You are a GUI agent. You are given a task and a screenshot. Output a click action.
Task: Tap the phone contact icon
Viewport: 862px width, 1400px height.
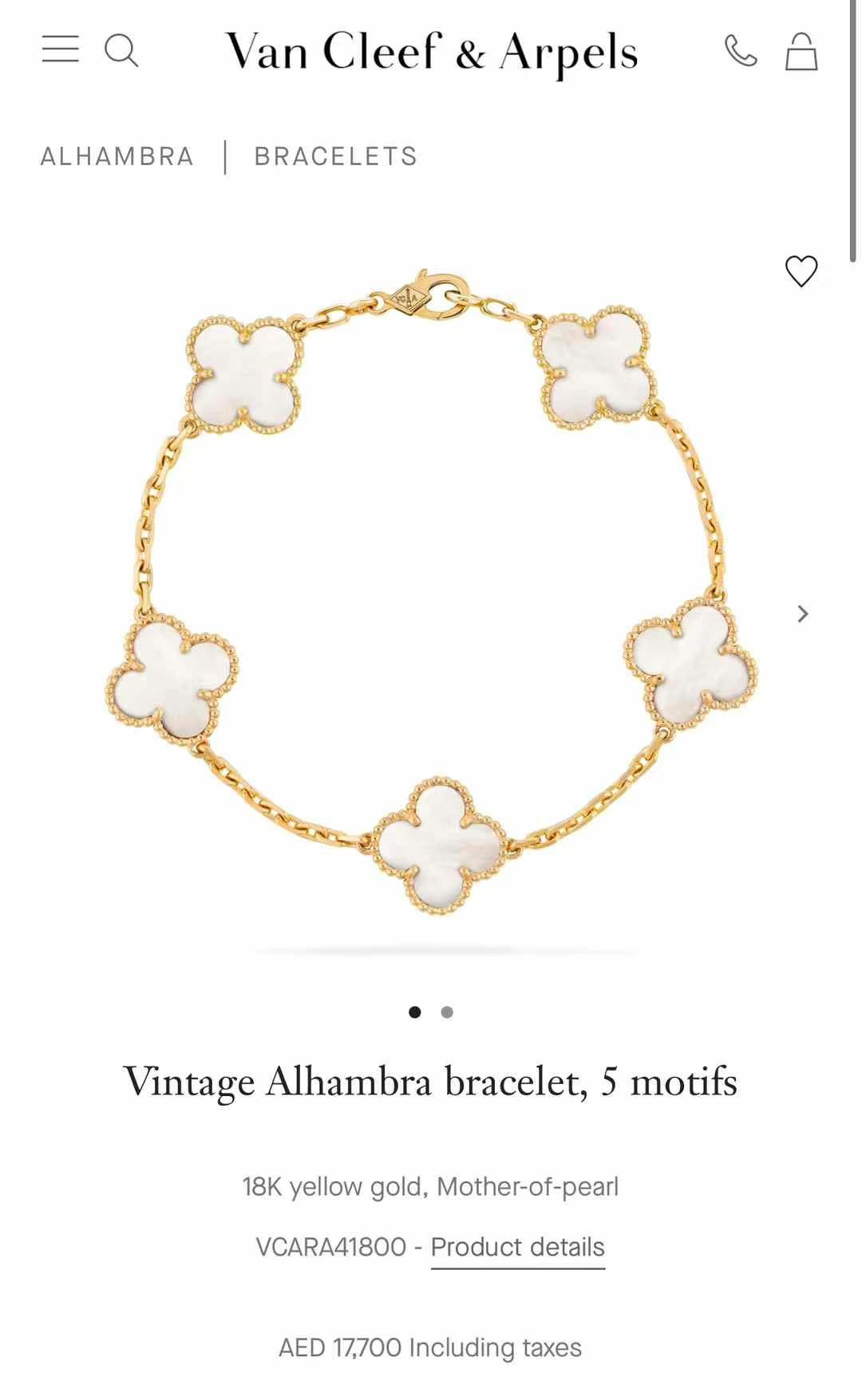(741, 51)
